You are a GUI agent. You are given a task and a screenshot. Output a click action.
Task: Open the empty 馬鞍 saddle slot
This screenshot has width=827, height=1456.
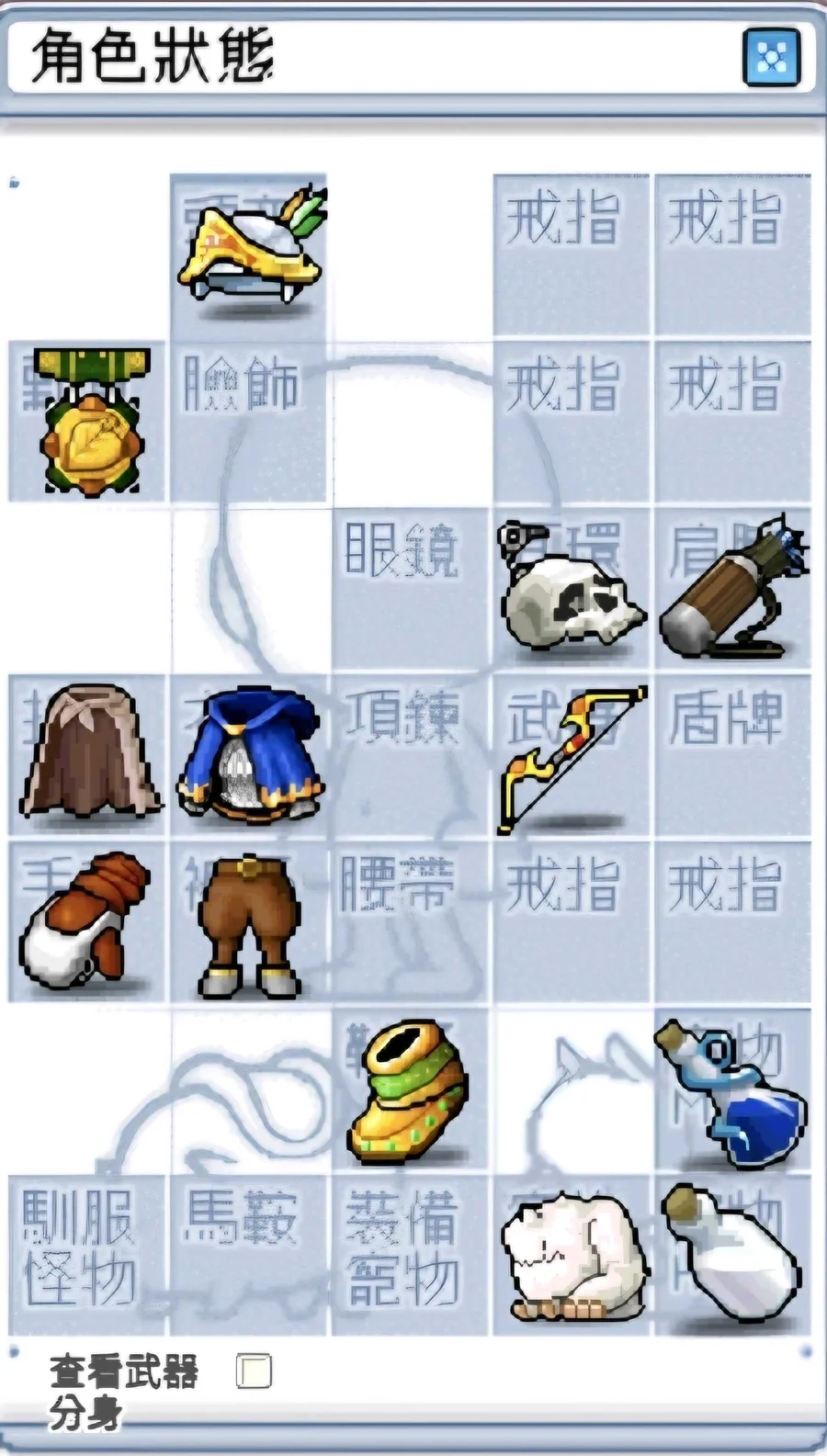point(248,1255)
